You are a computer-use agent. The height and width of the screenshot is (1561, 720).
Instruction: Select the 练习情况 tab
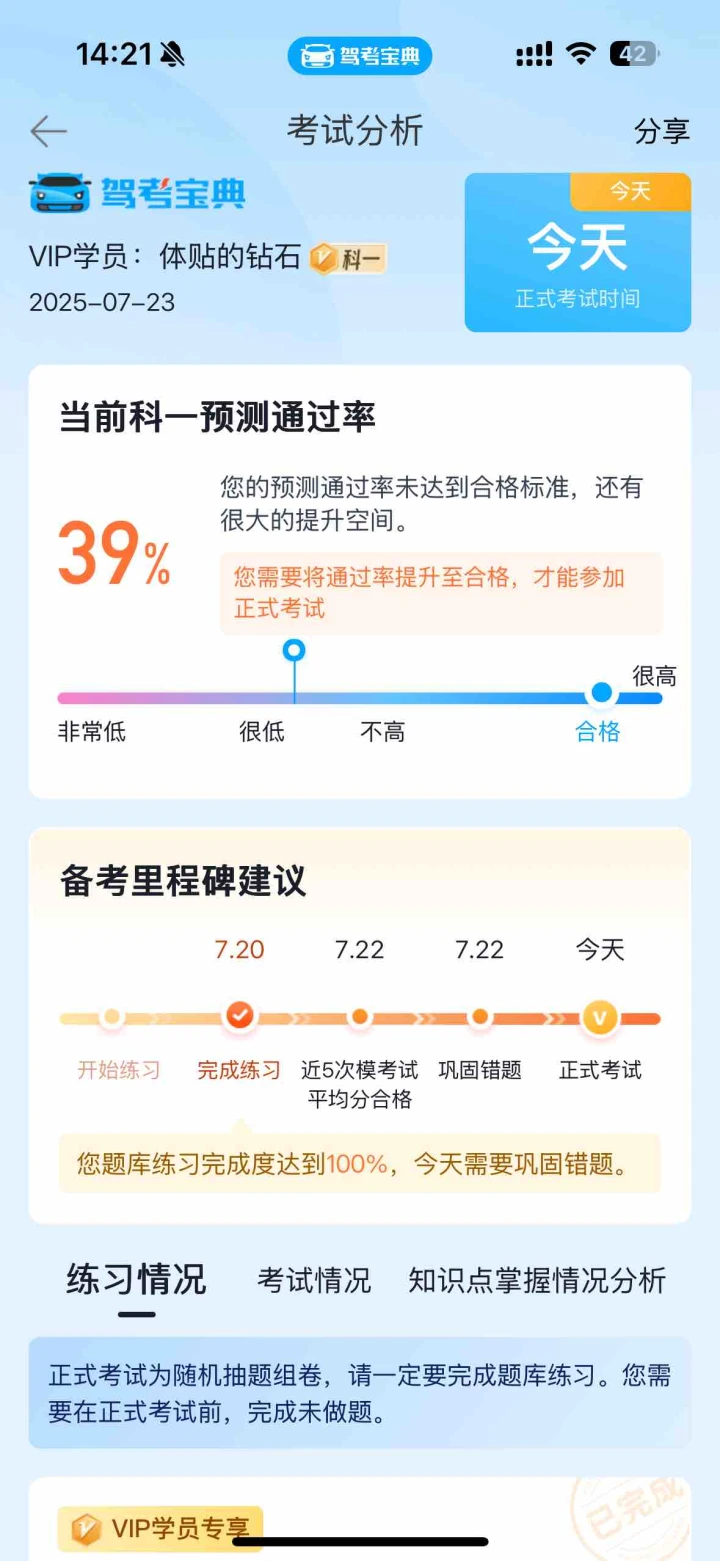[136, 1279]
